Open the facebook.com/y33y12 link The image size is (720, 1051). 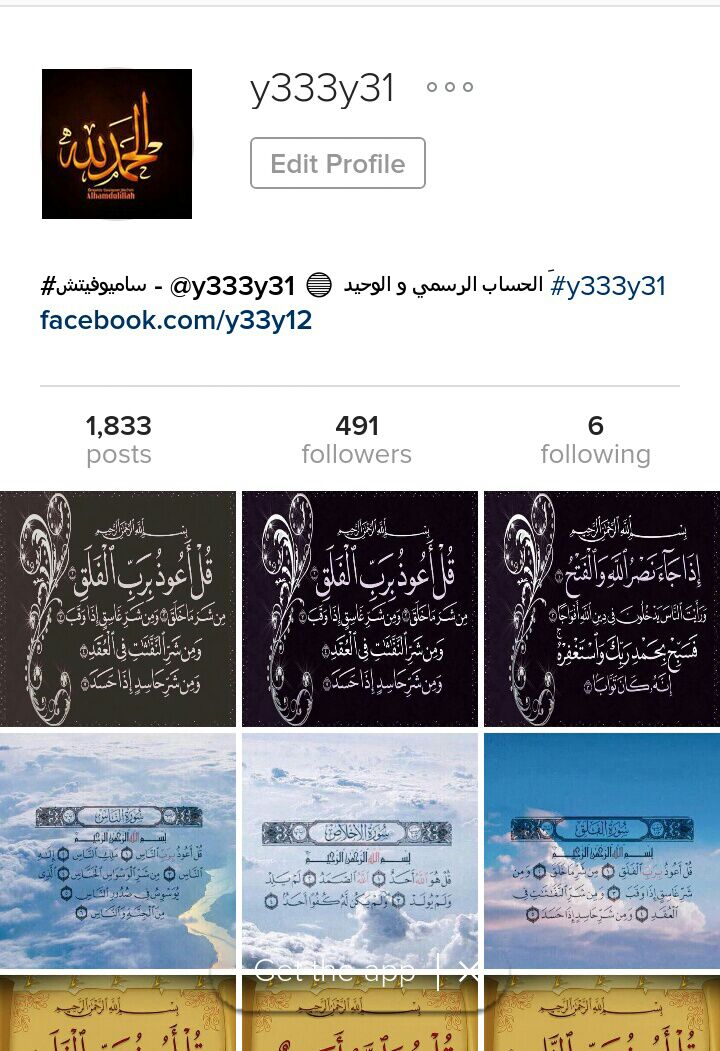pos(176,320)
